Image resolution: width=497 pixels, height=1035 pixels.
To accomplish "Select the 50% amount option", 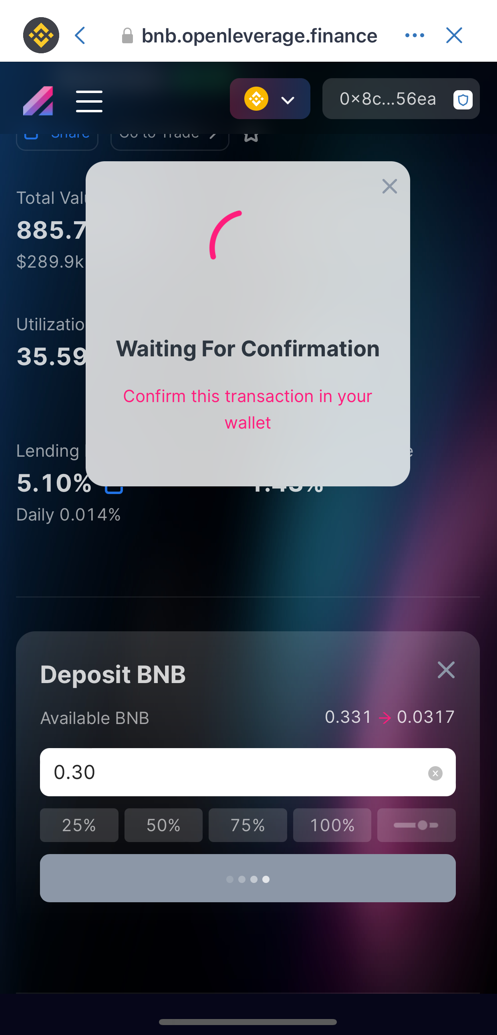I will click(164, 825).
